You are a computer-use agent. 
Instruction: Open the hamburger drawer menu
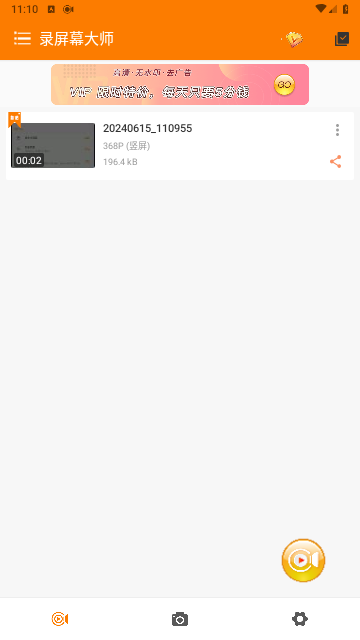tap(22, 38)
